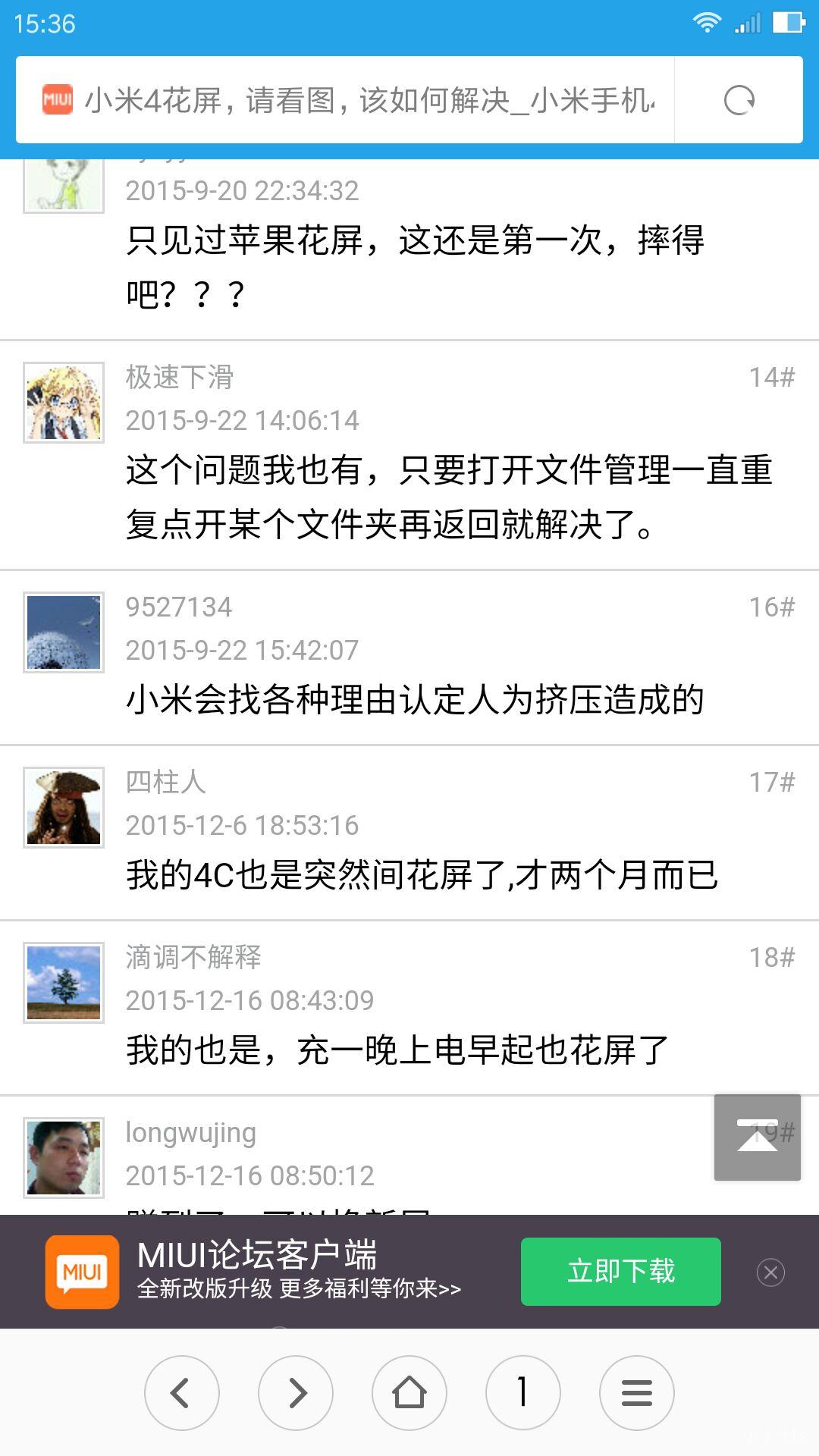Screen dimensions: 819x1456
Task: Go back using the back arrow icon
Action: click(182, 1392)
